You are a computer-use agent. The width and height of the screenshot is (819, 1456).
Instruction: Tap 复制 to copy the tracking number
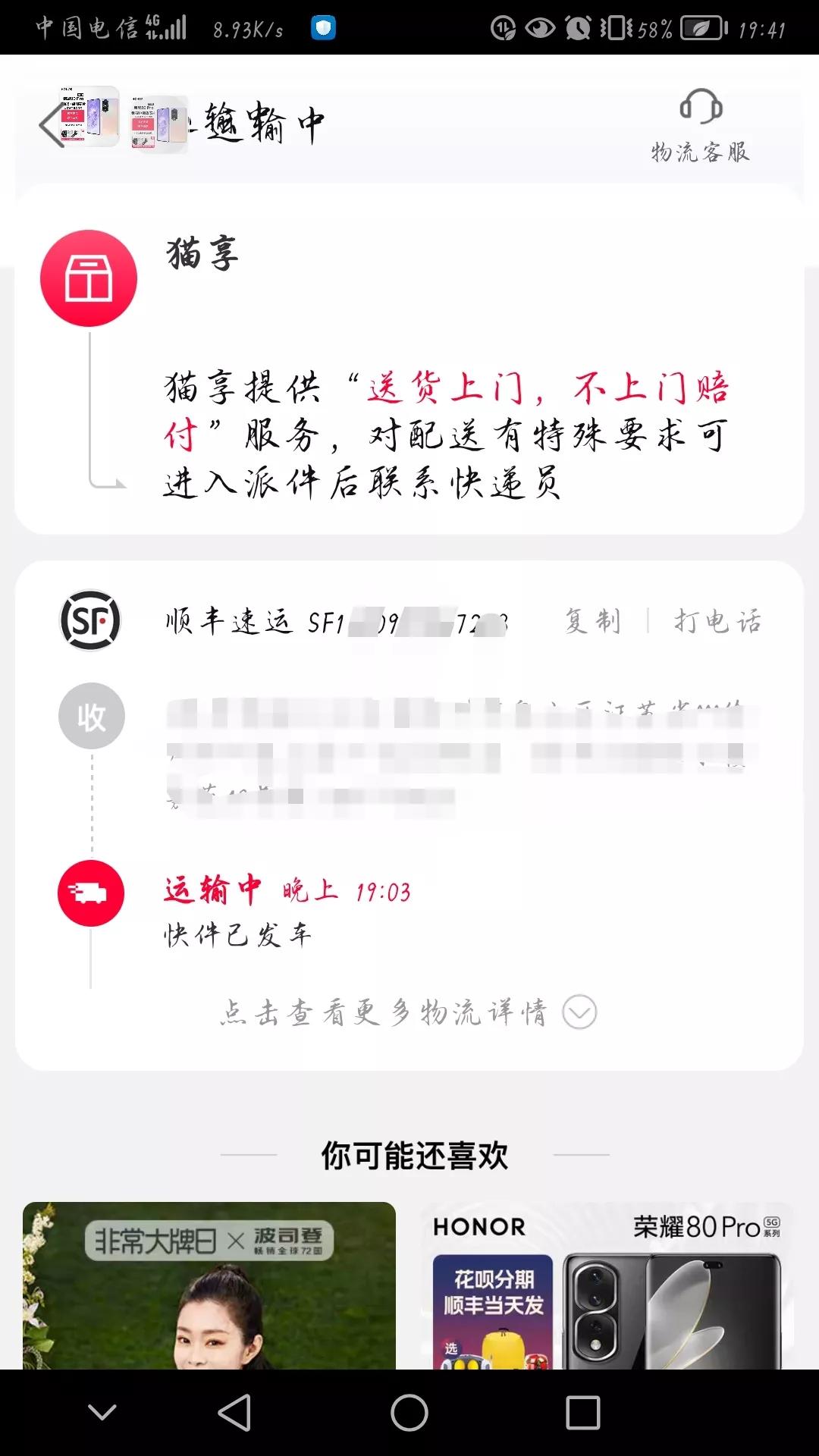point(590,622)
